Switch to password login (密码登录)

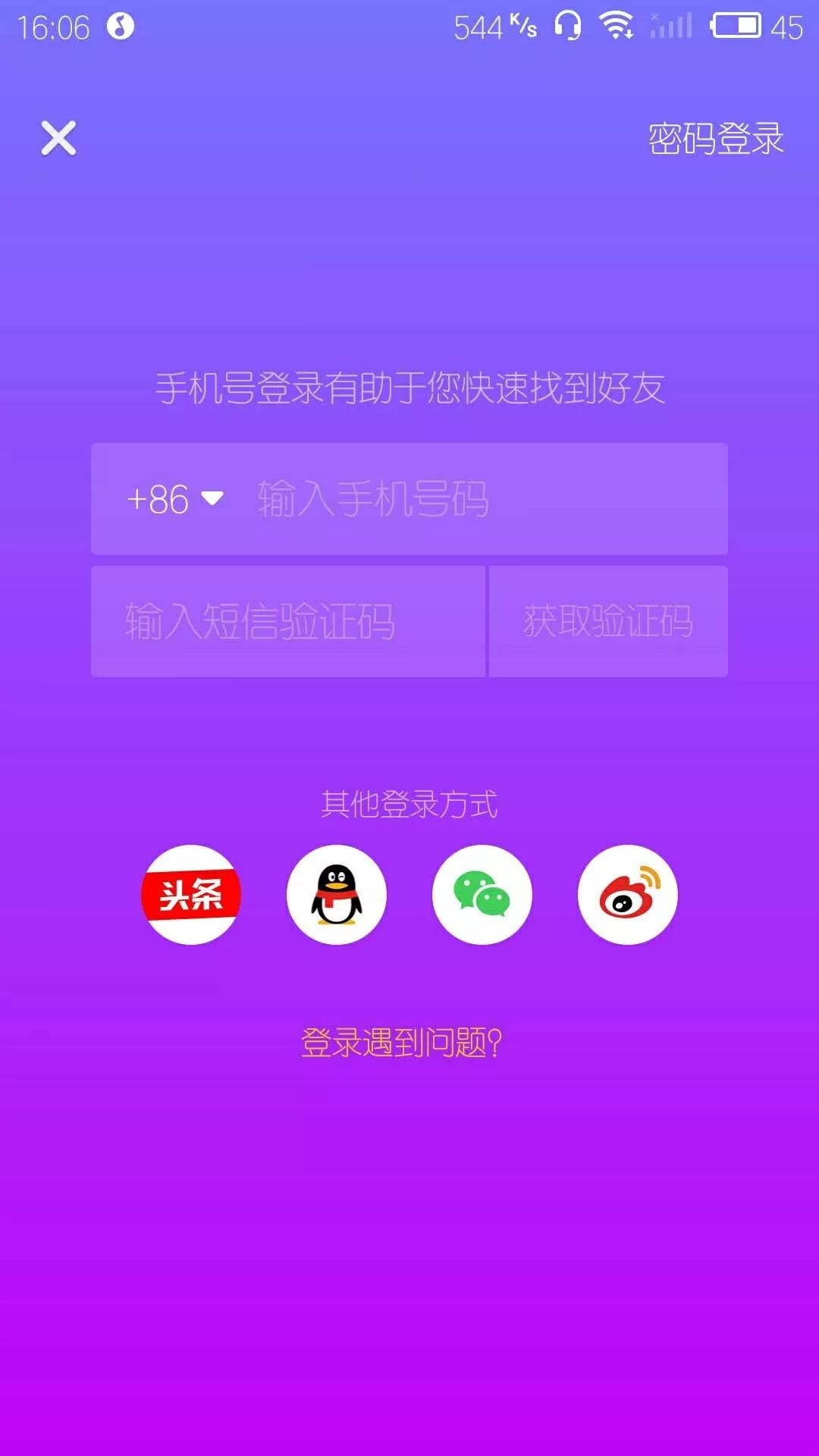tap(715, 139)
